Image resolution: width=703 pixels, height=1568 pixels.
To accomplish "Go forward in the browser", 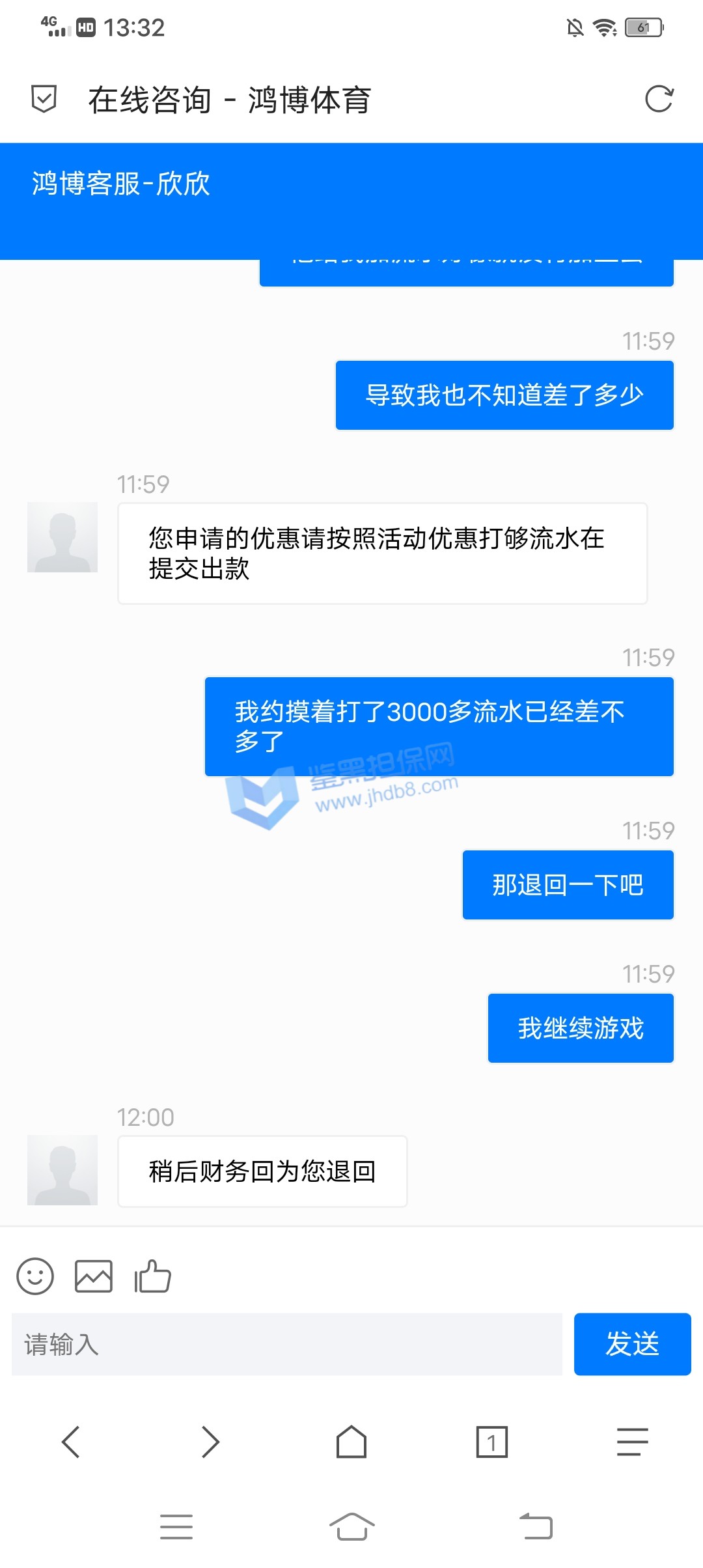I will [210, 1442].
